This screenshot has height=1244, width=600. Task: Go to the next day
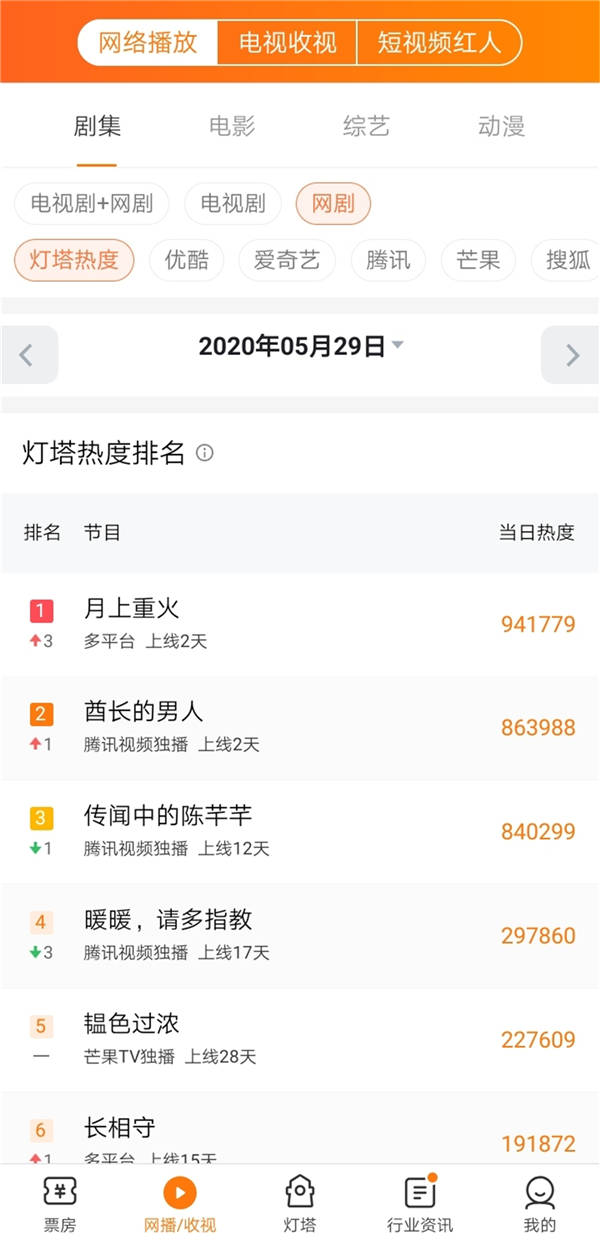click(x=571, y=355)
